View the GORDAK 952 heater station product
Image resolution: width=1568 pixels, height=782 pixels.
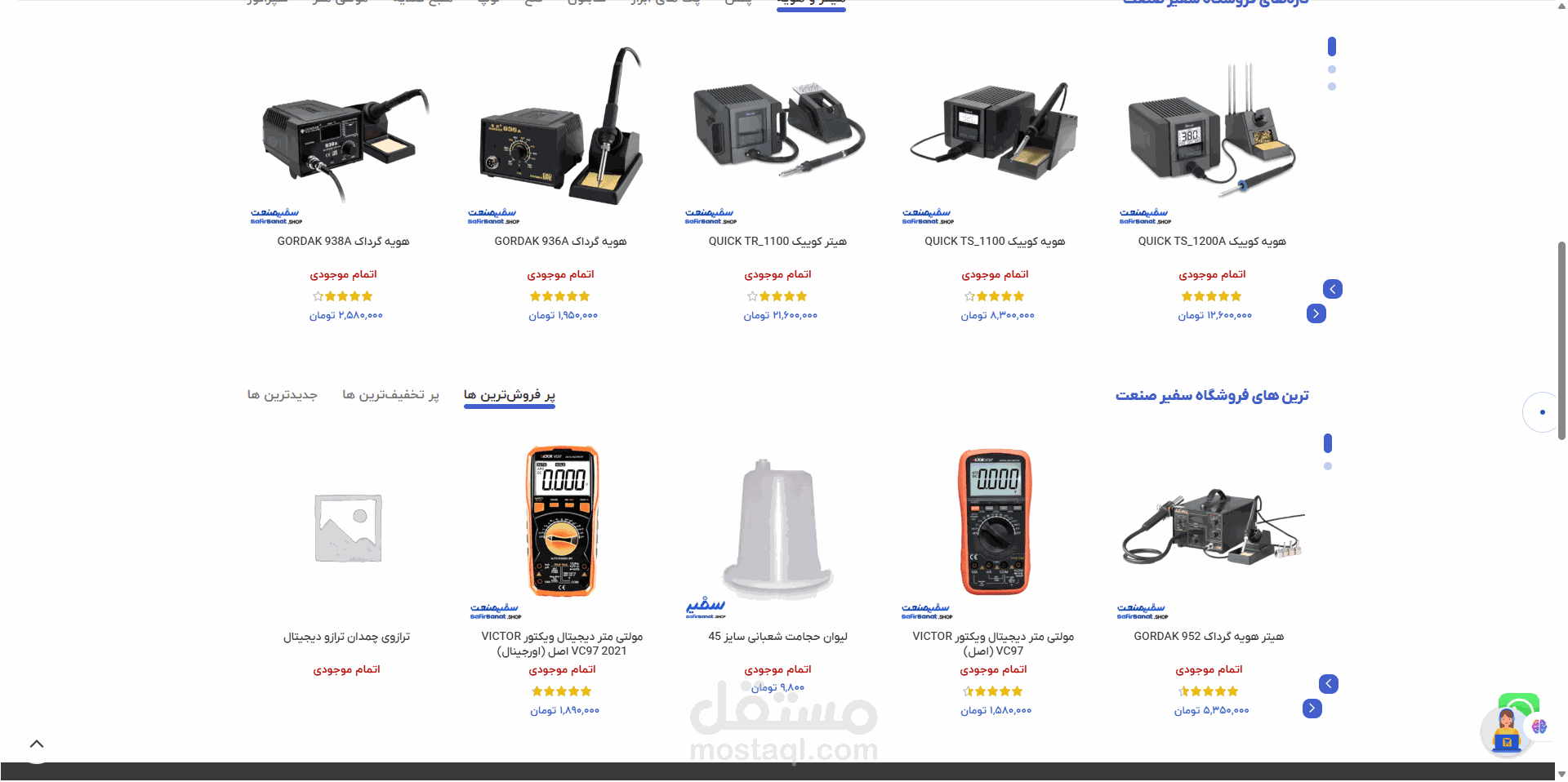coord(1209,636)
